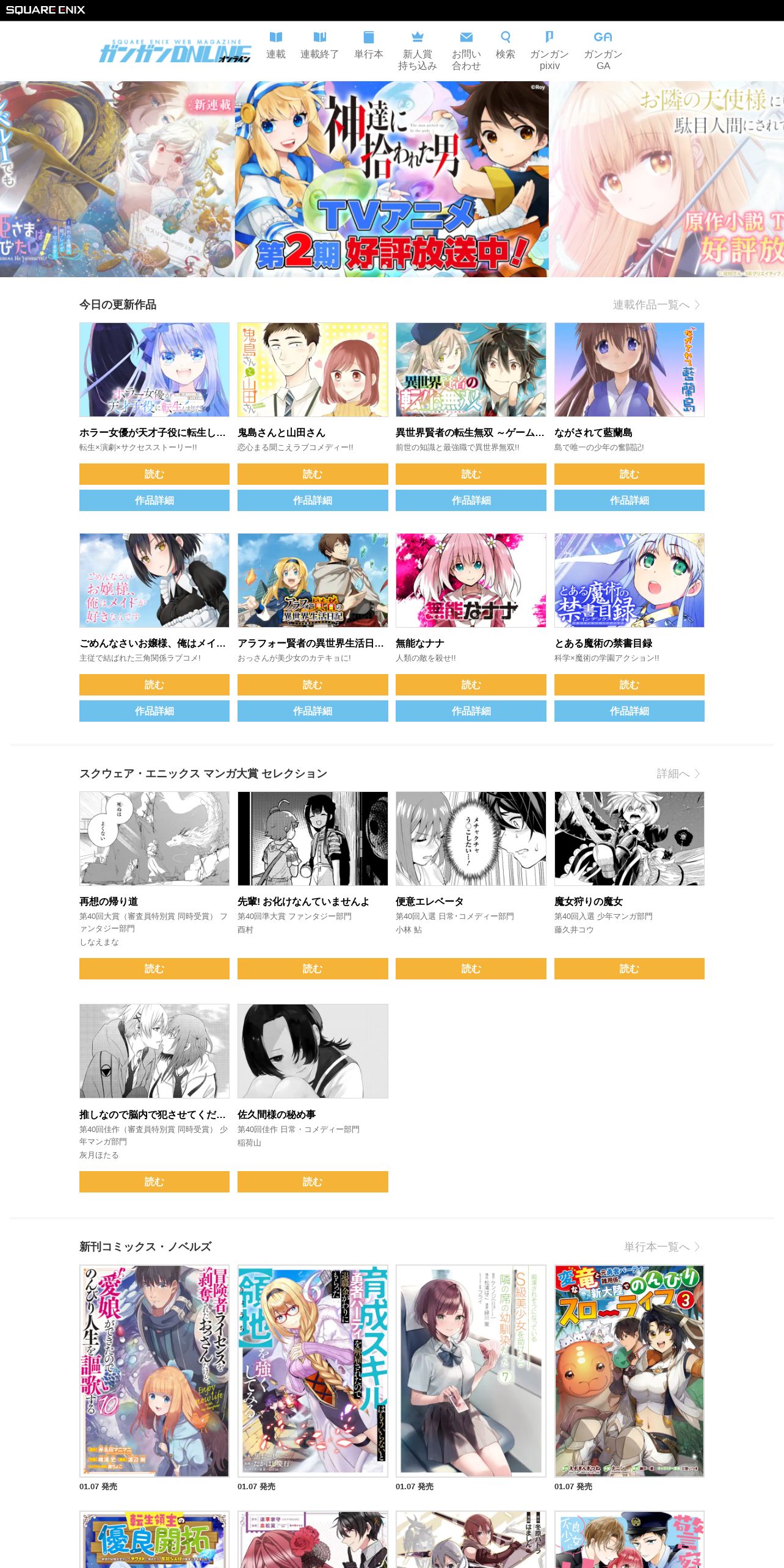The height and width of the screenshot is (1568, 784).
Task: Open the 神達に拾われた男 anime banner
Action: [391, 179]
